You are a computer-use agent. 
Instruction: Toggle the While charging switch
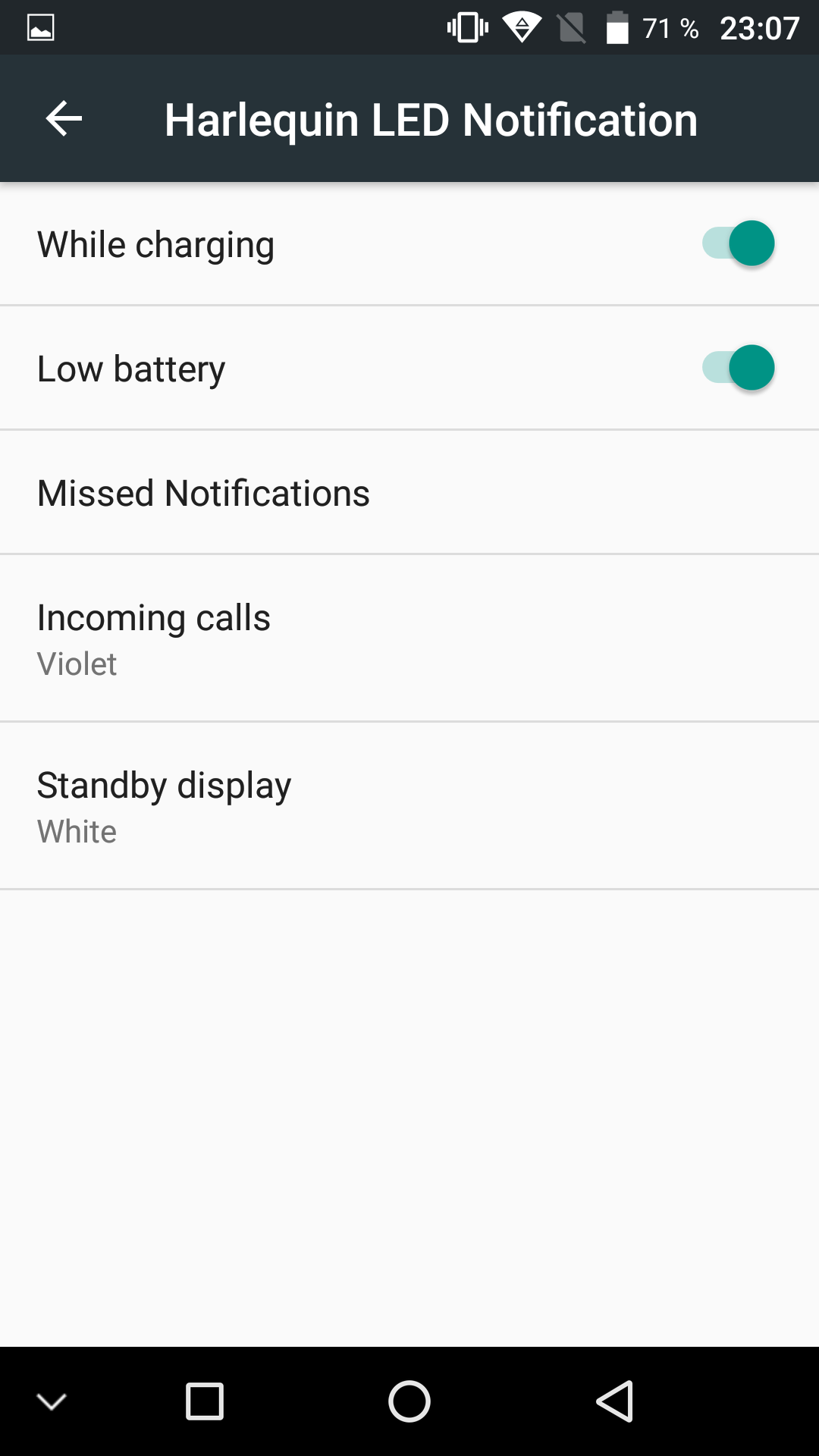tap(738, 243)
